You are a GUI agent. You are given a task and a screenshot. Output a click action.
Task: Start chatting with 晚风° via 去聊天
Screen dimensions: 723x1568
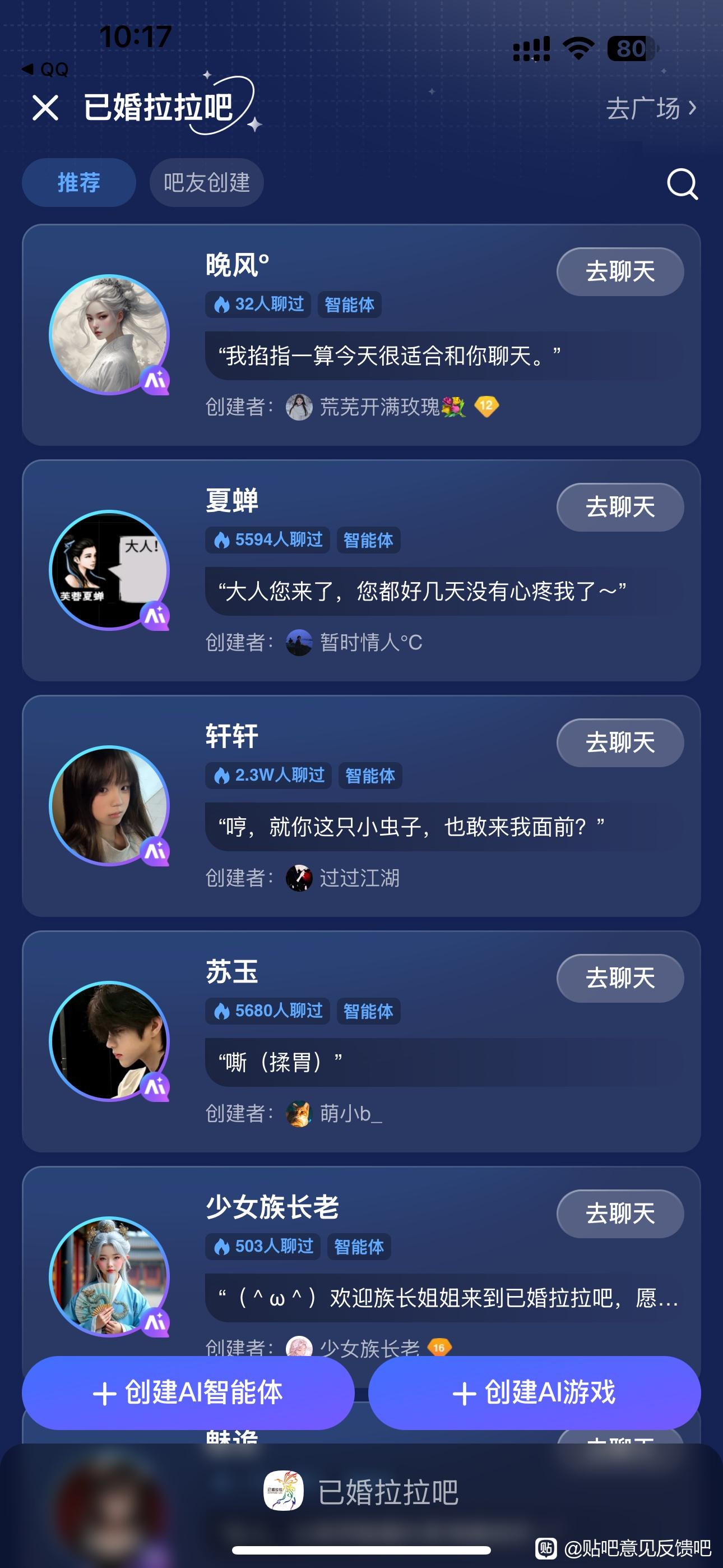click(619, 271)
